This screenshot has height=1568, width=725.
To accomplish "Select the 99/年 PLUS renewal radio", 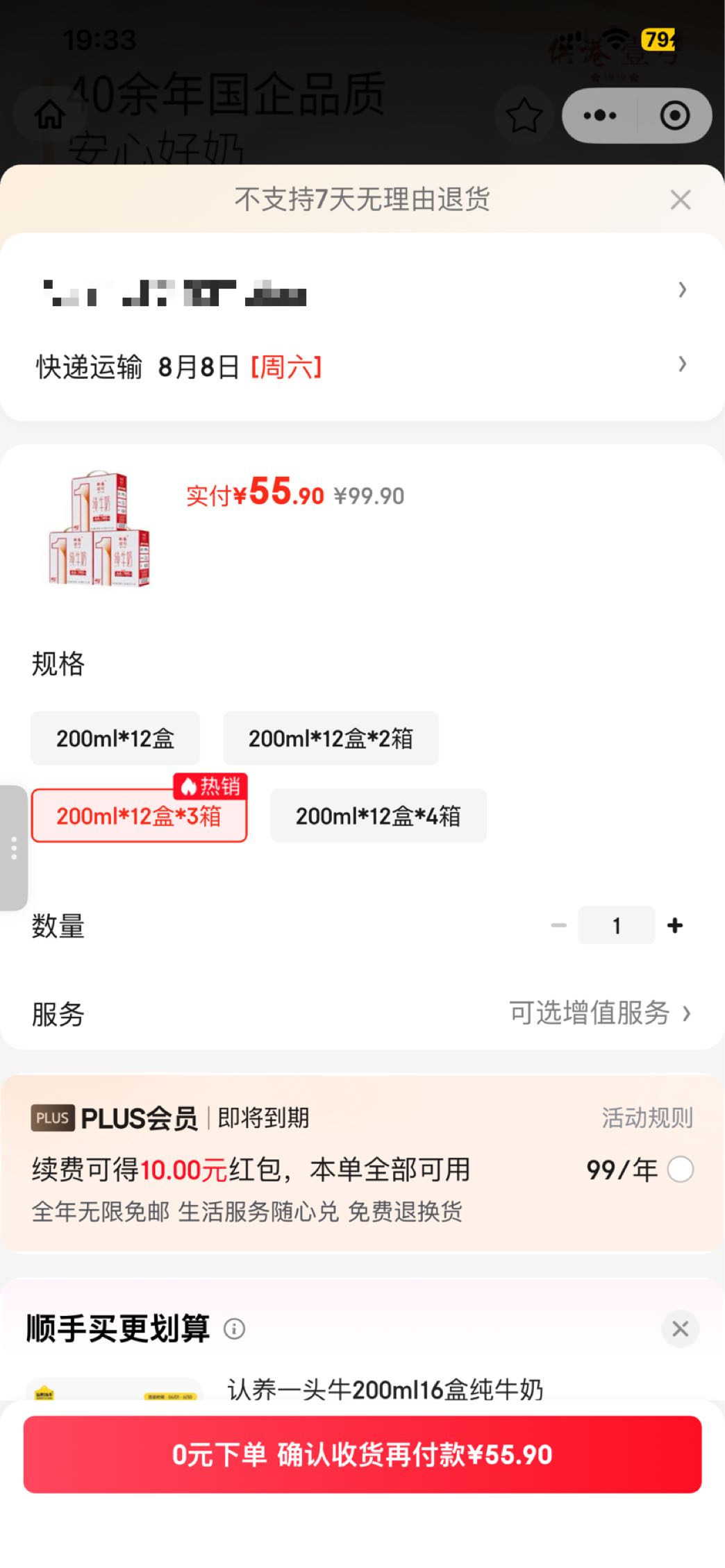I will [x=681, y=1170].
